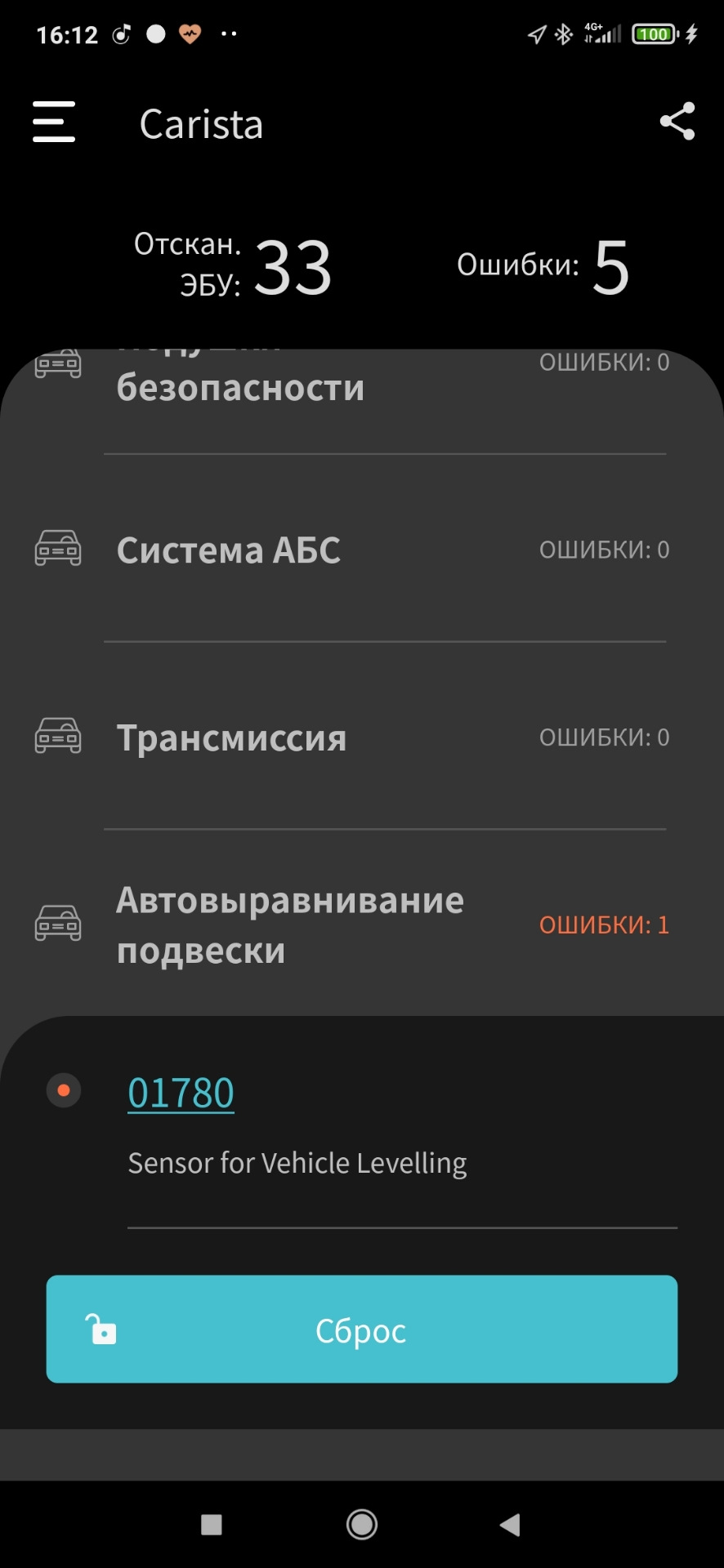Open the hamburger drawer menu
724x1568 pixels.
(x=54, y=122)
